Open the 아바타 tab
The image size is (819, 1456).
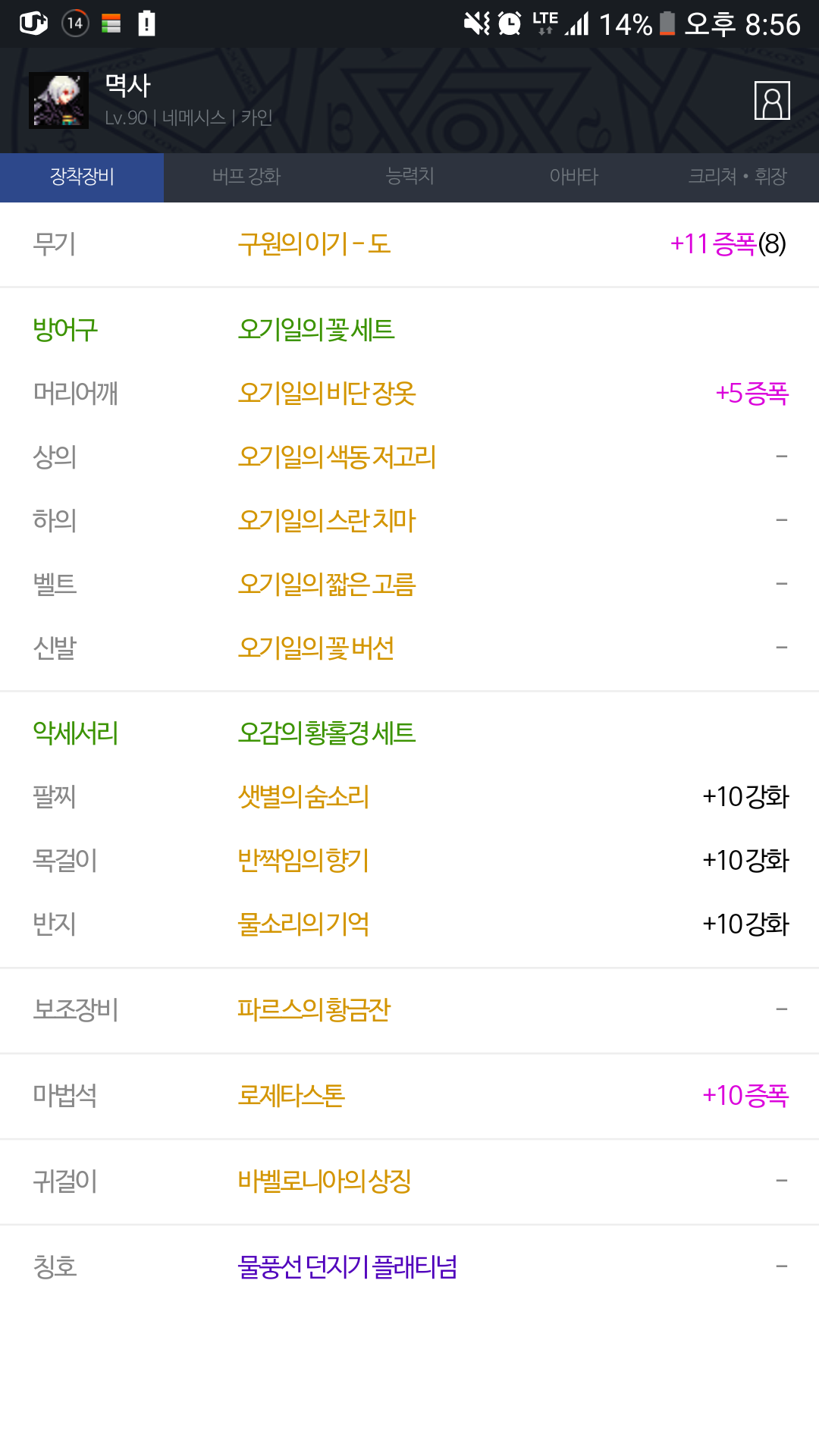click(x=573, y=177)
